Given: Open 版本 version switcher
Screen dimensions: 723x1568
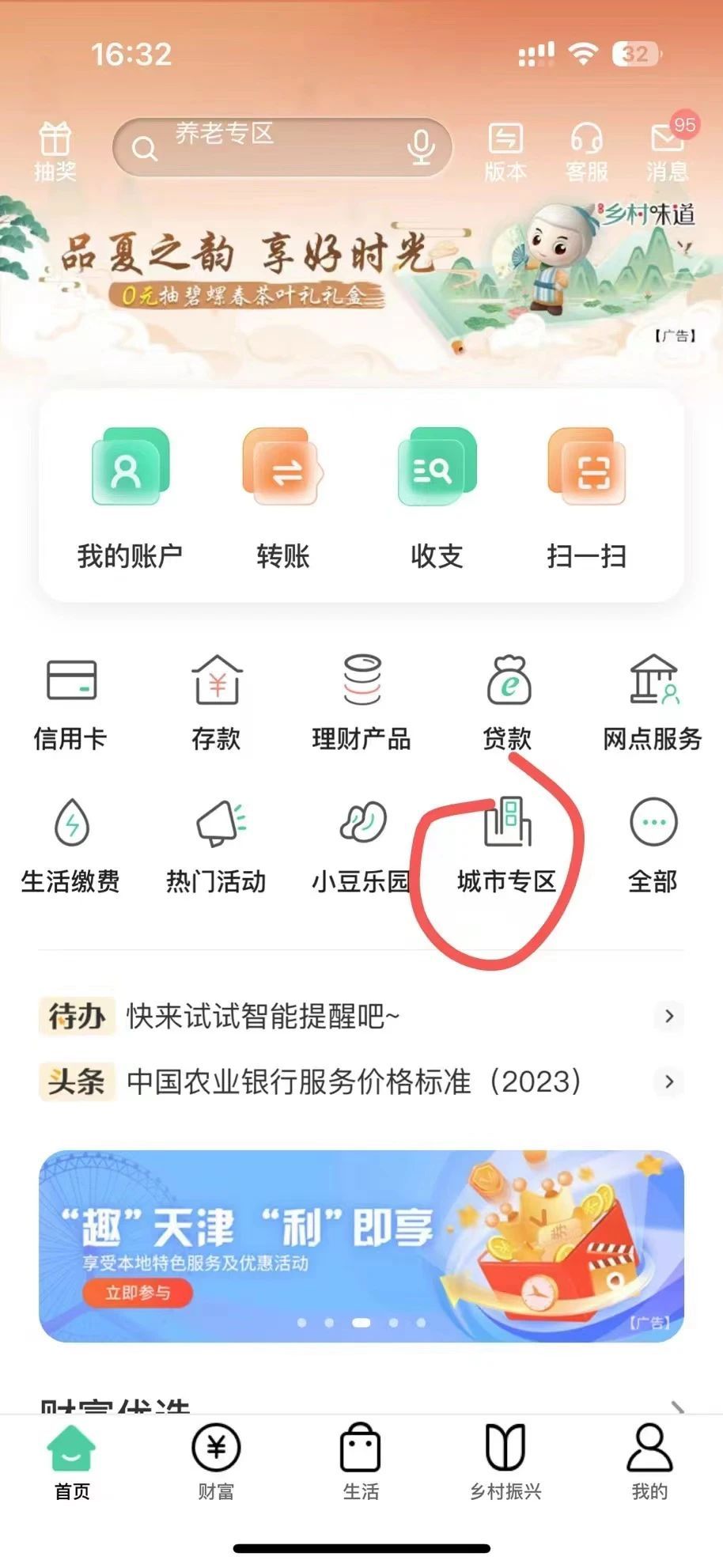Looking at the screenshot, I should (505, 150).
